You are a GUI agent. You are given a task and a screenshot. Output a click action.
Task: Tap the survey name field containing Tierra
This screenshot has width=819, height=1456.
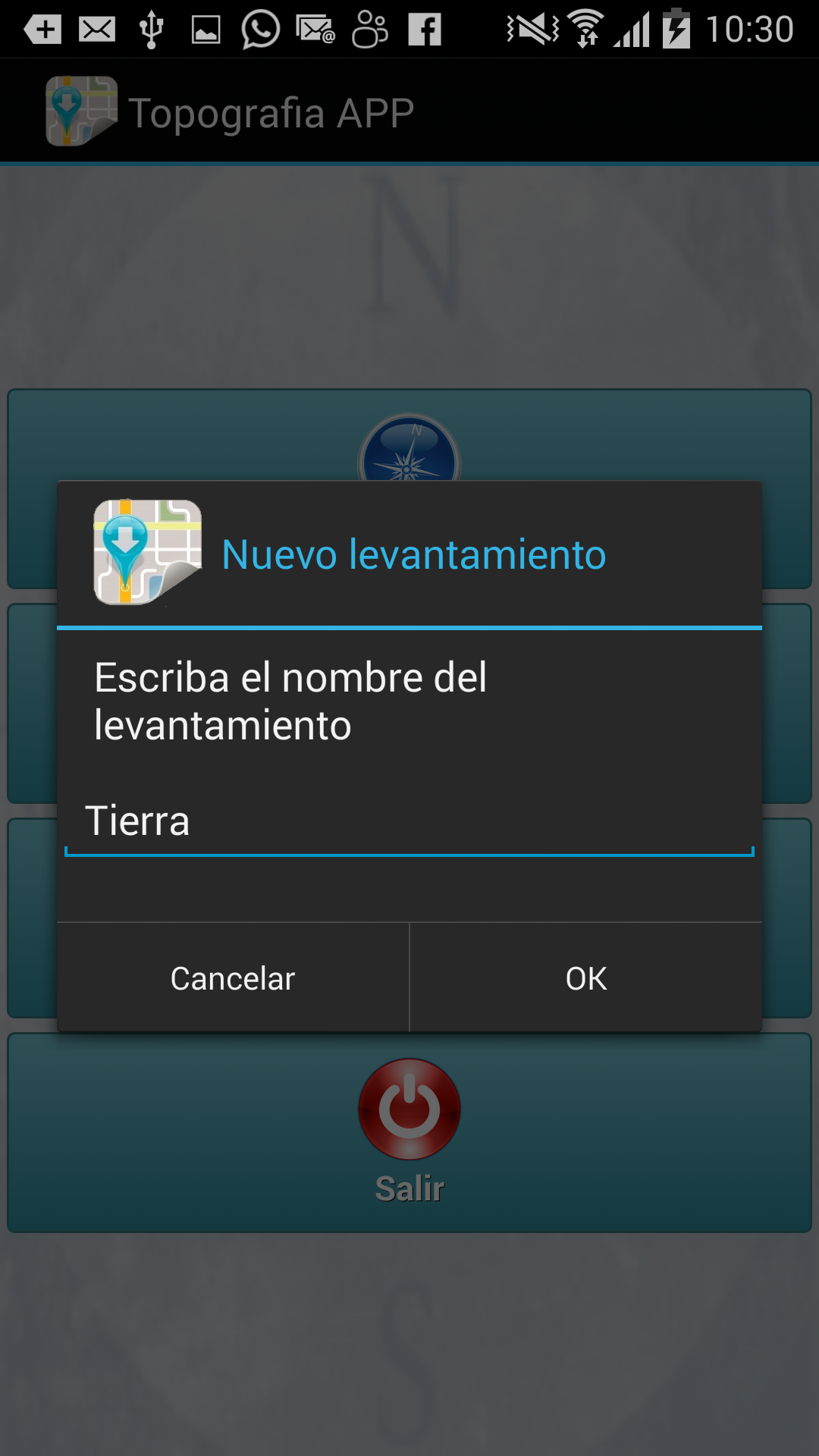pyautogui.click(x=409, y=822)
